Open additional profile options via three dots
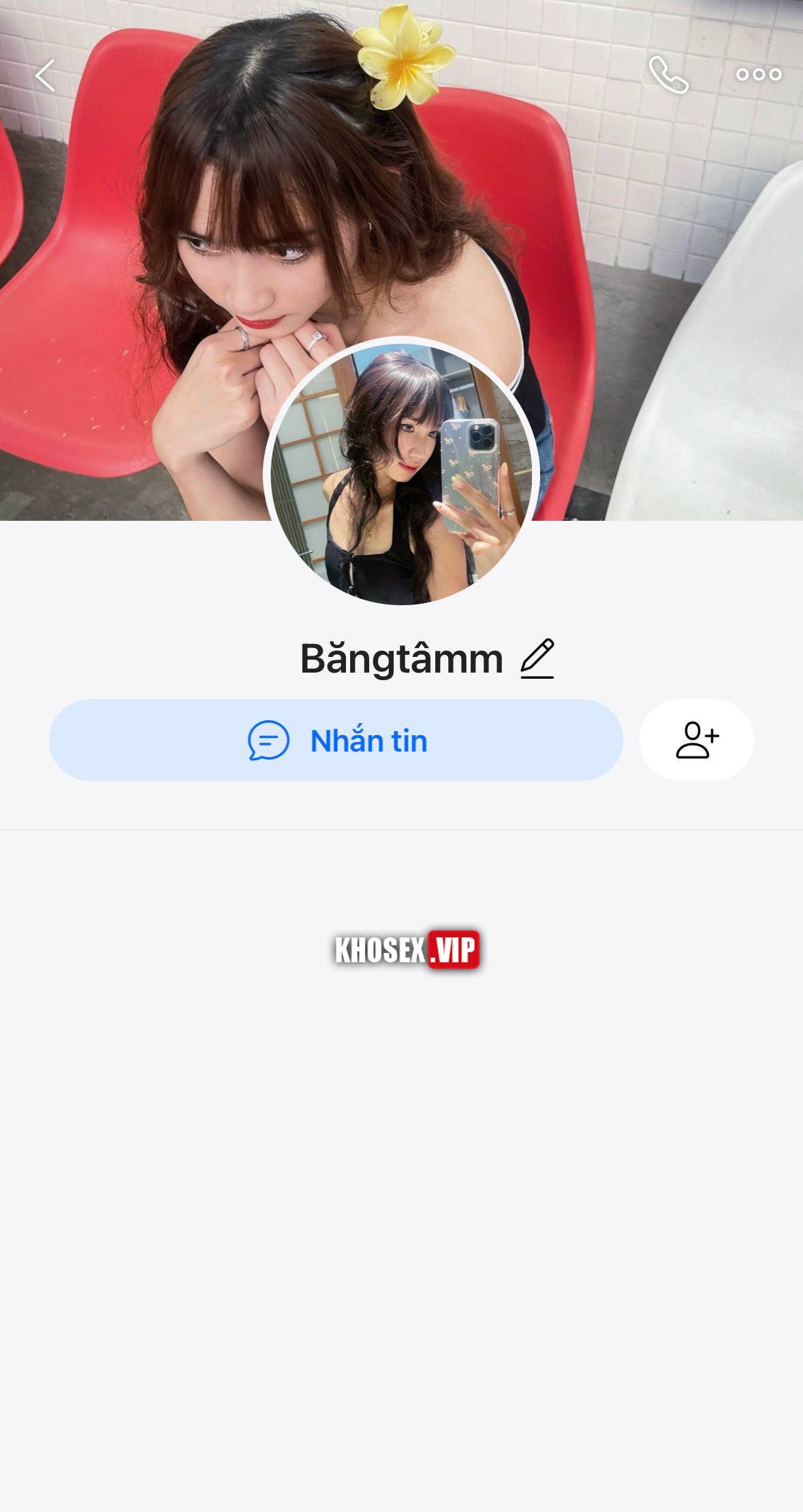 tap(759, 75)
